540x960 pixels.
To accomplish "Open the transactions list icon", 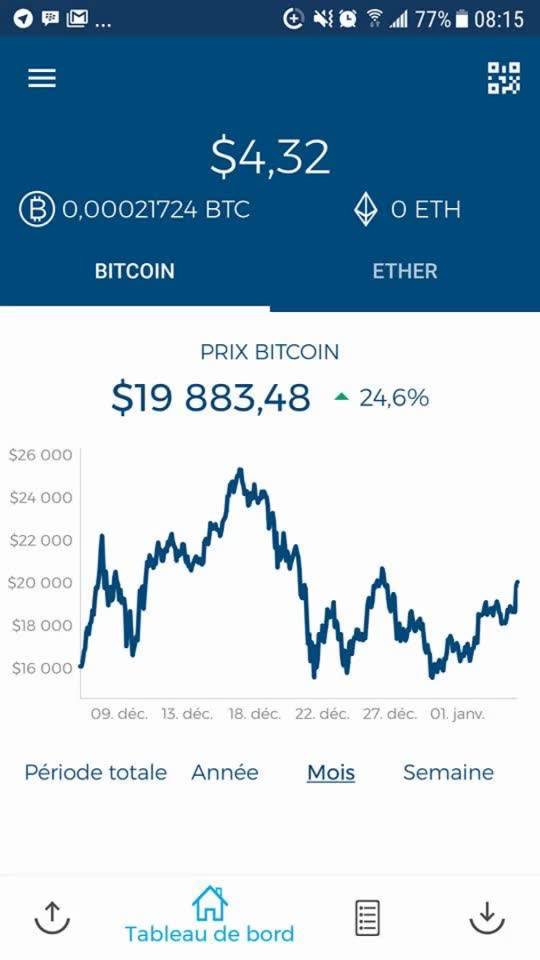I will click(367, 917).
